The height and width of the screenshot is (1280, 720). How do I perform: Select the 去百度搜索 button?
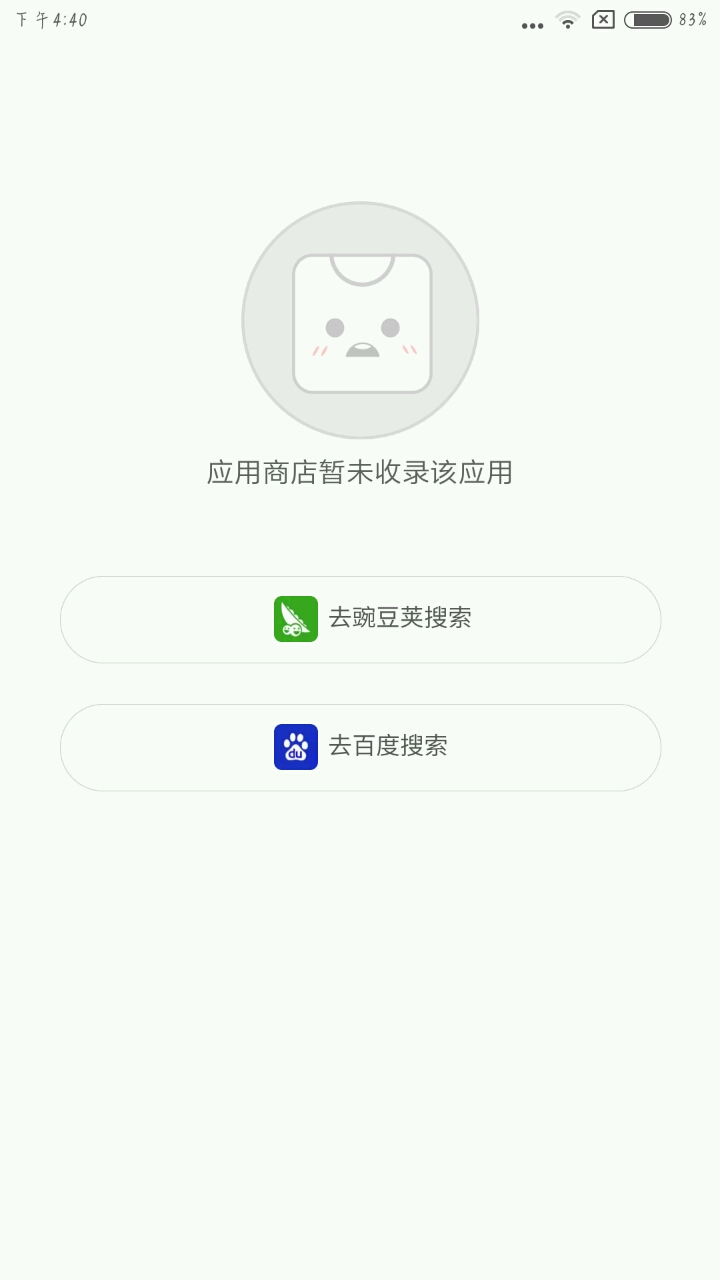[x=360, y=747]
